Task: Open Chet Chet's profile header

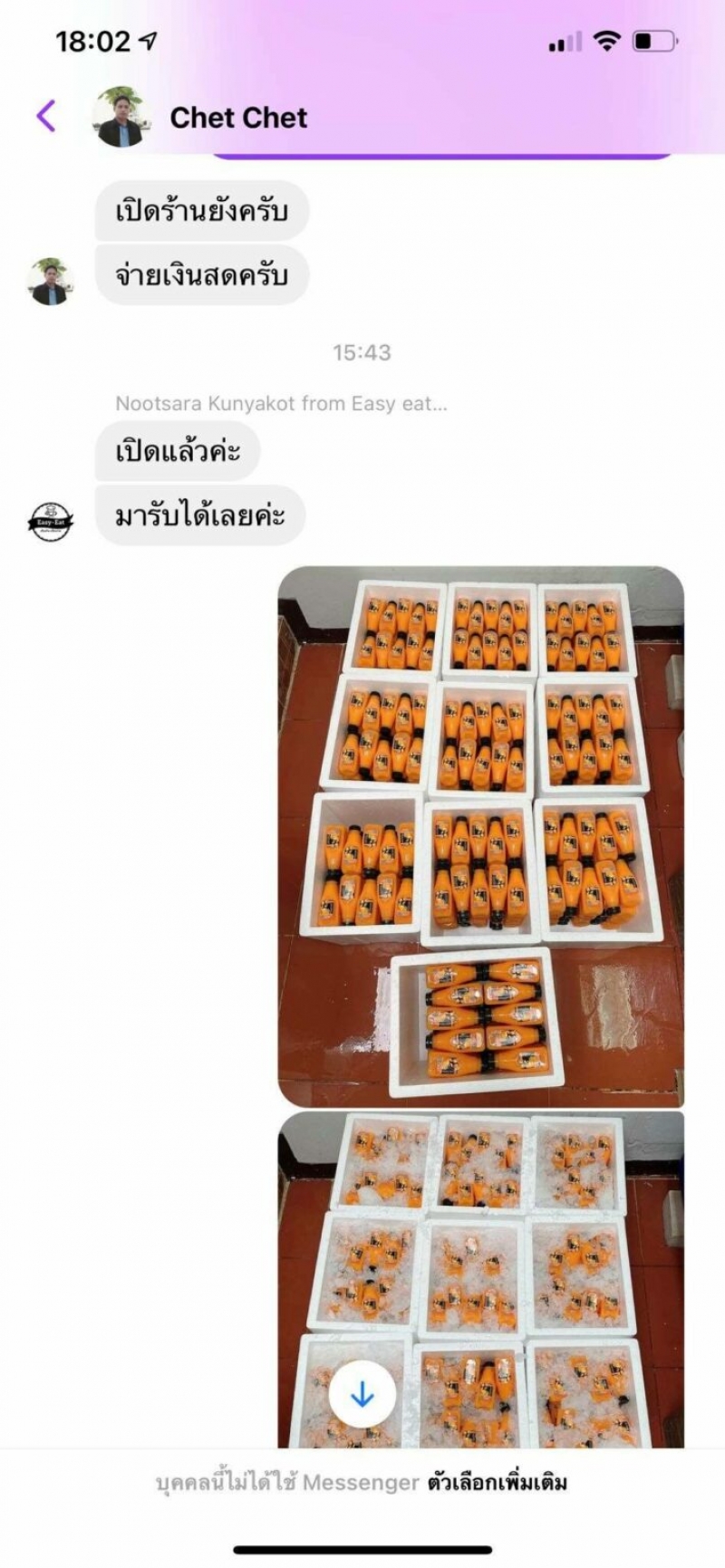Action: pyautogui.click(x=237, y=118)
